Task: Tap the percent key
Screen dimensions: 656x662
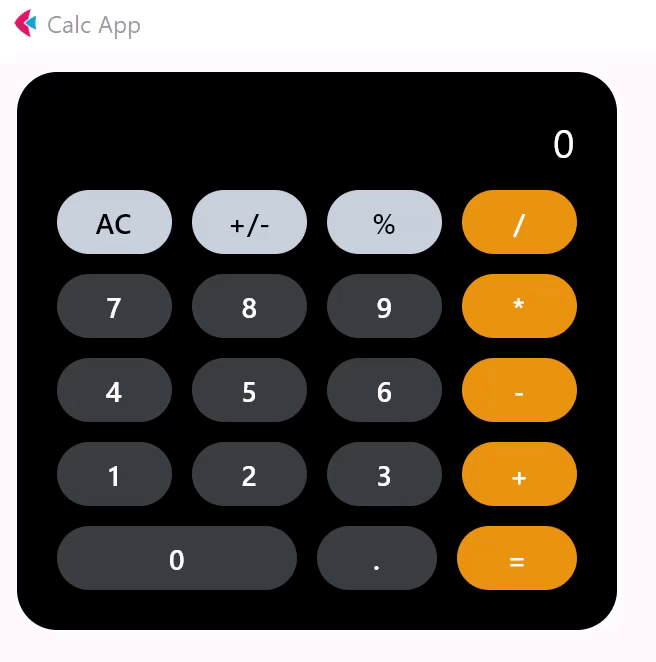Action: (384, 222)
